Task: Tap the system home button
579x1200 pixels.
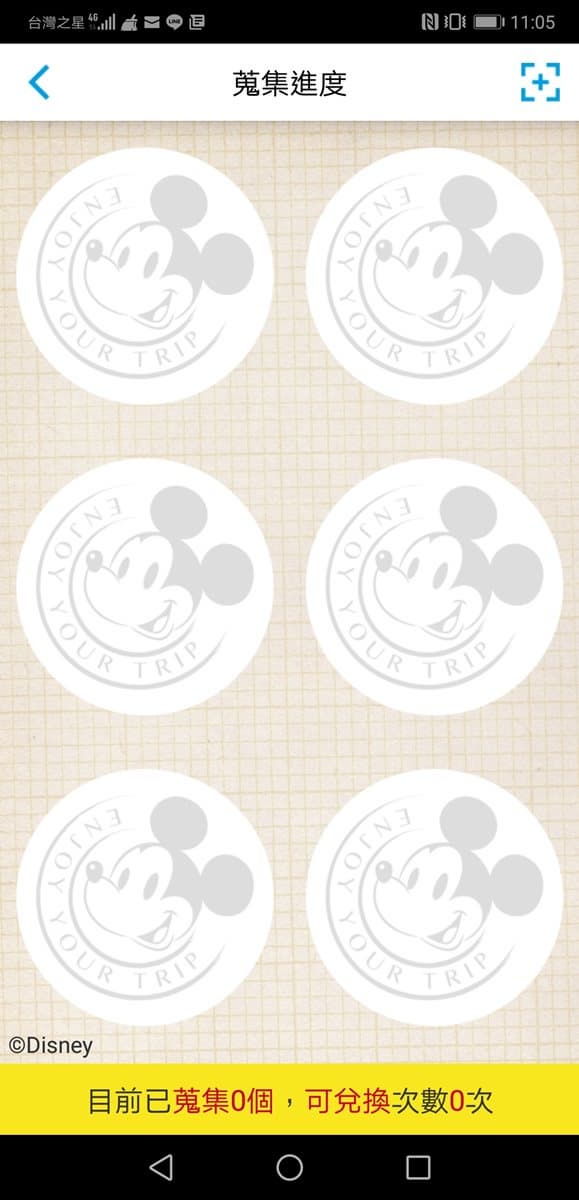Action: (x=290, y=1167)
